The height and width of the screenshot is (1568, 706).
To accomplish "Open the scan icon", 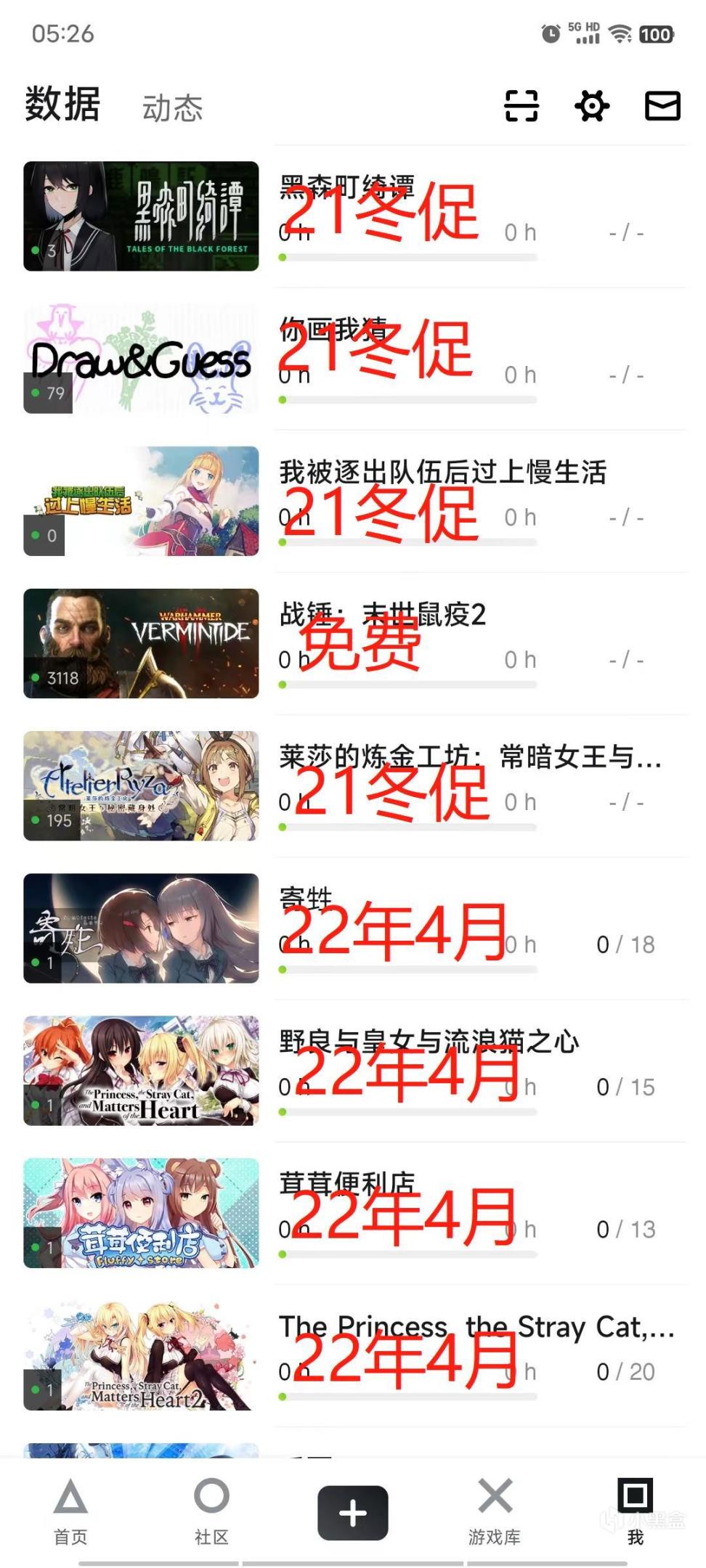I will [521, 106].
